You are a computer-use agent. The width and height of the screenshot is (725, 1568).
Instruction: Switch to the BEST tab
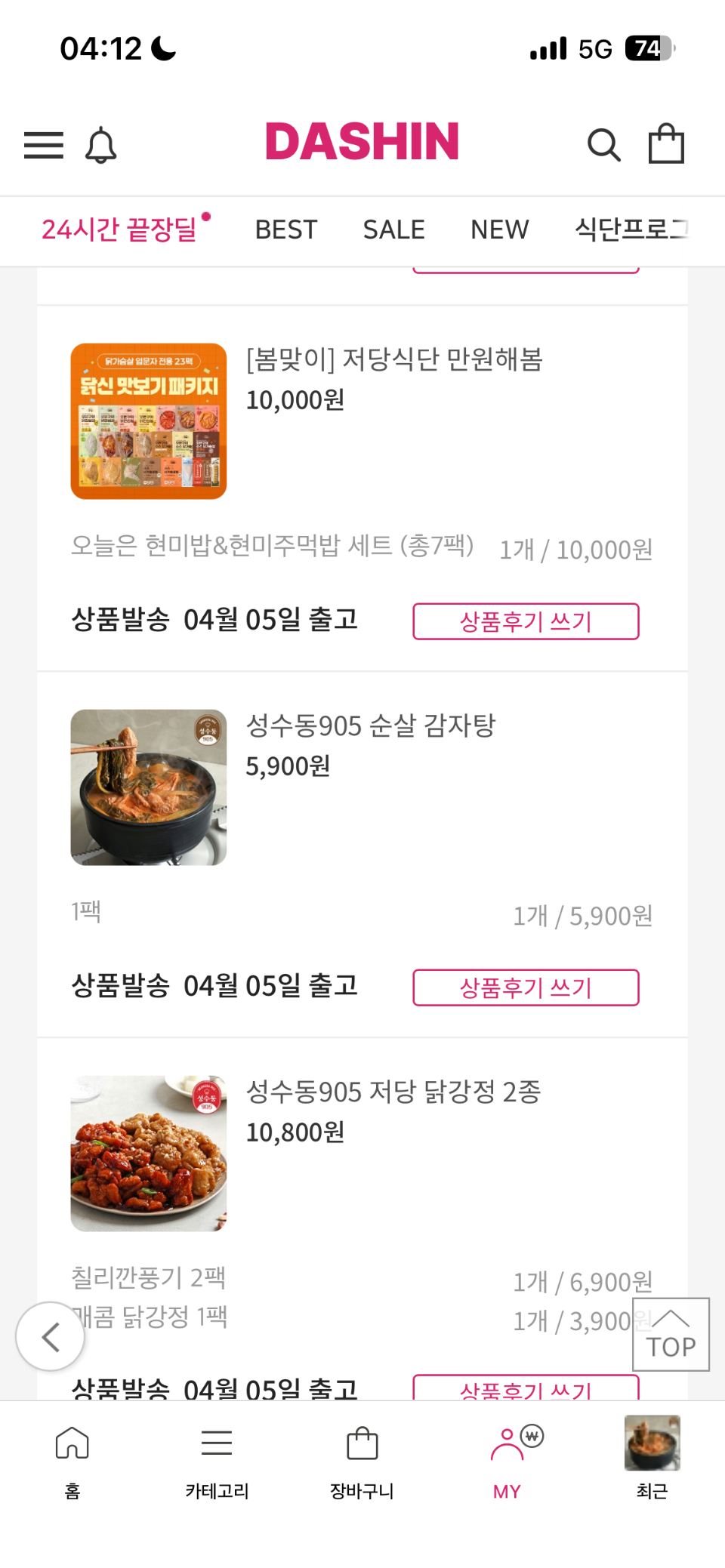[x=285, y=230]
